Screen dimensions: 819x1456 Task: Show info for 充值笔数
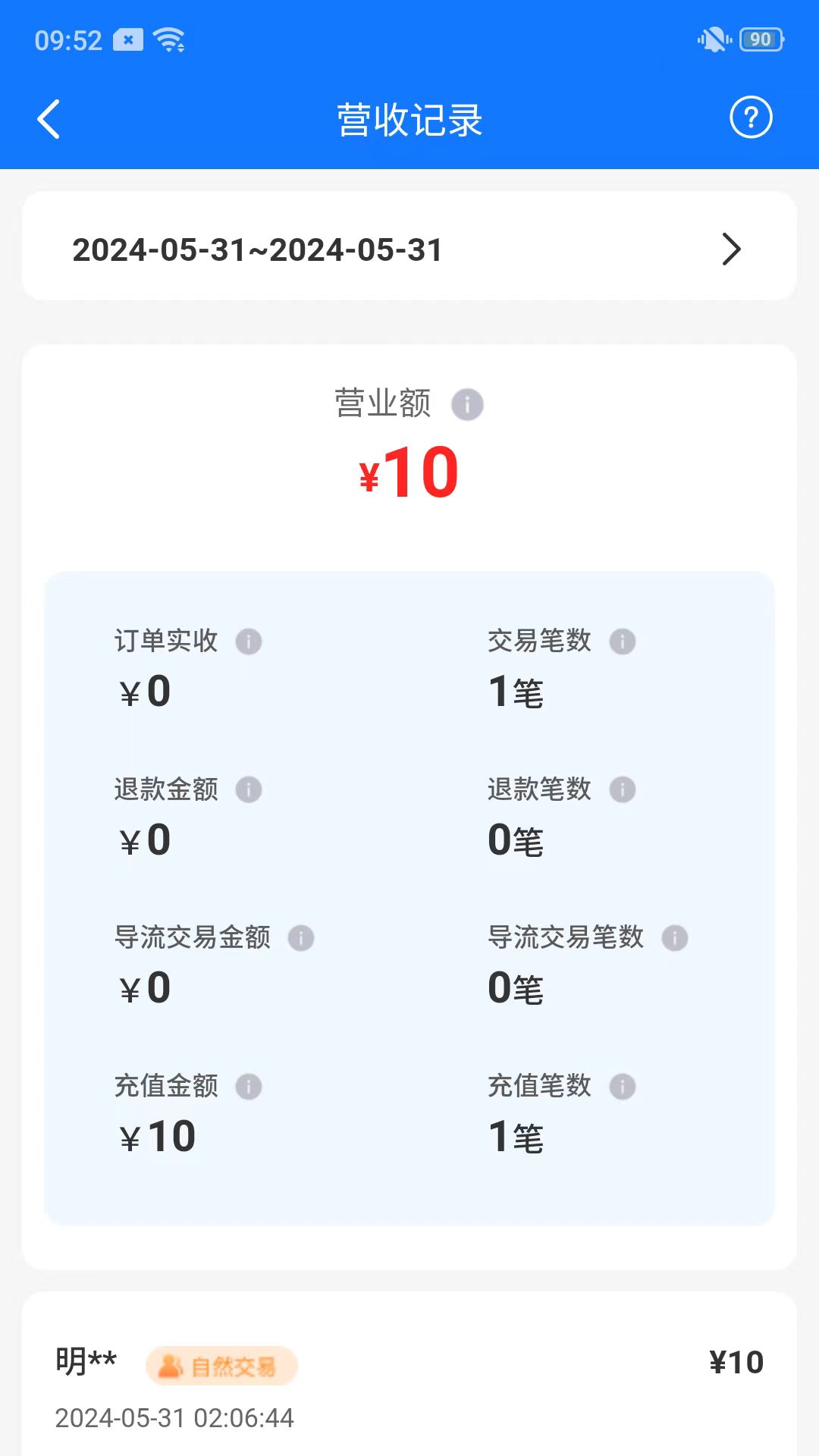[623, 1087]
